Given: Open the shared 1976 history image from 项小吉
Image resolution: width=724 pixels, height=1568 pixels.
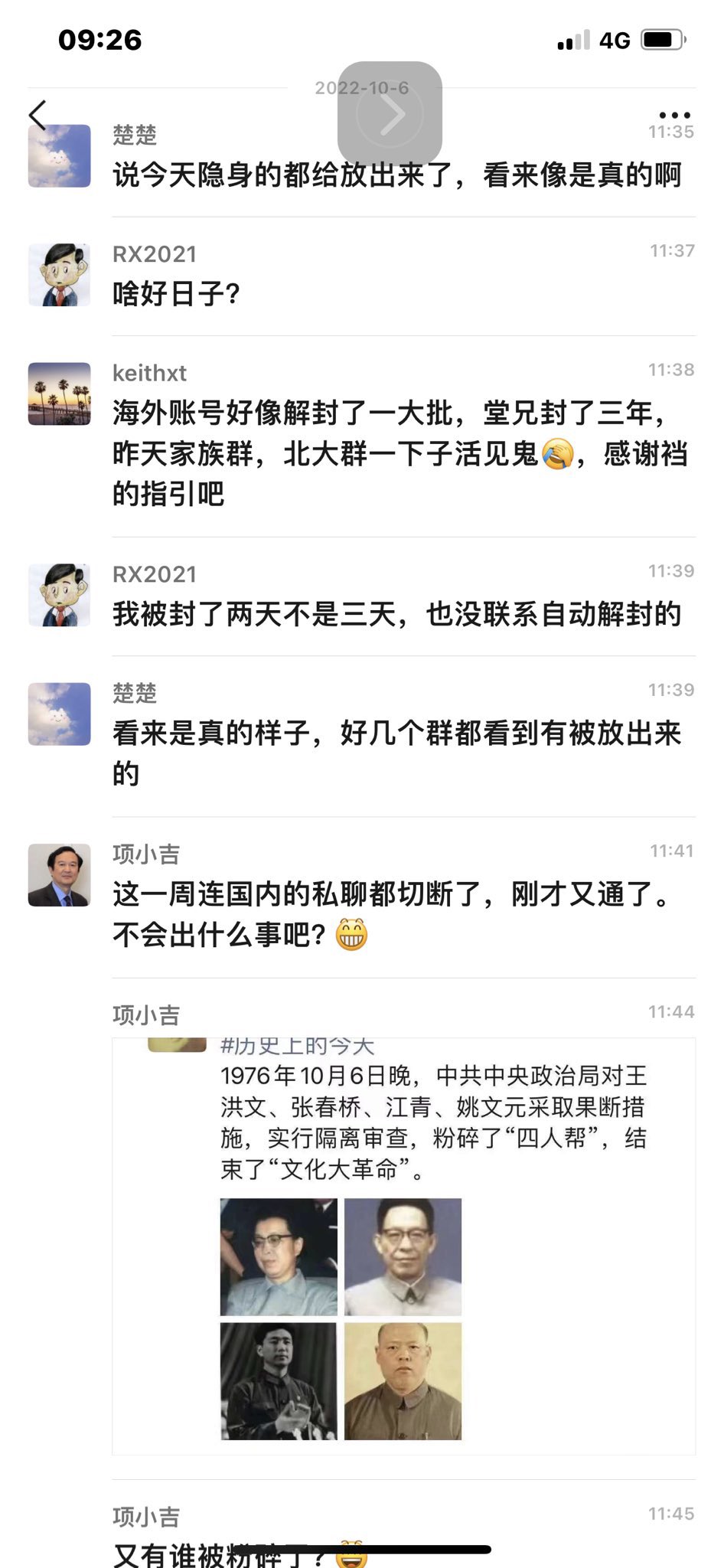Looking at the screenshot, I should point(403,1246).
